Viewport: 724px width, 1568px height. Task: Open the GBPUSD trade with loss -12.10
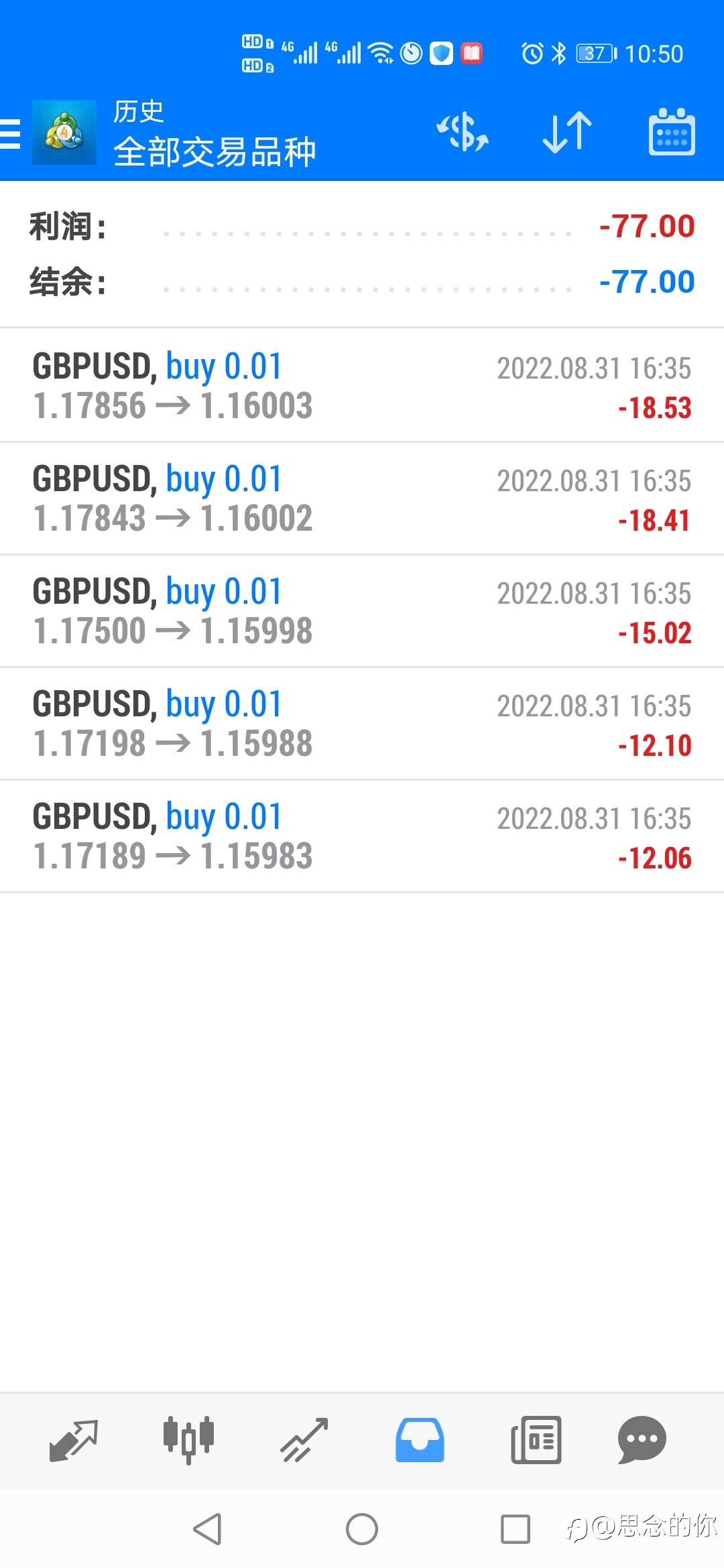tap(362, 724)
